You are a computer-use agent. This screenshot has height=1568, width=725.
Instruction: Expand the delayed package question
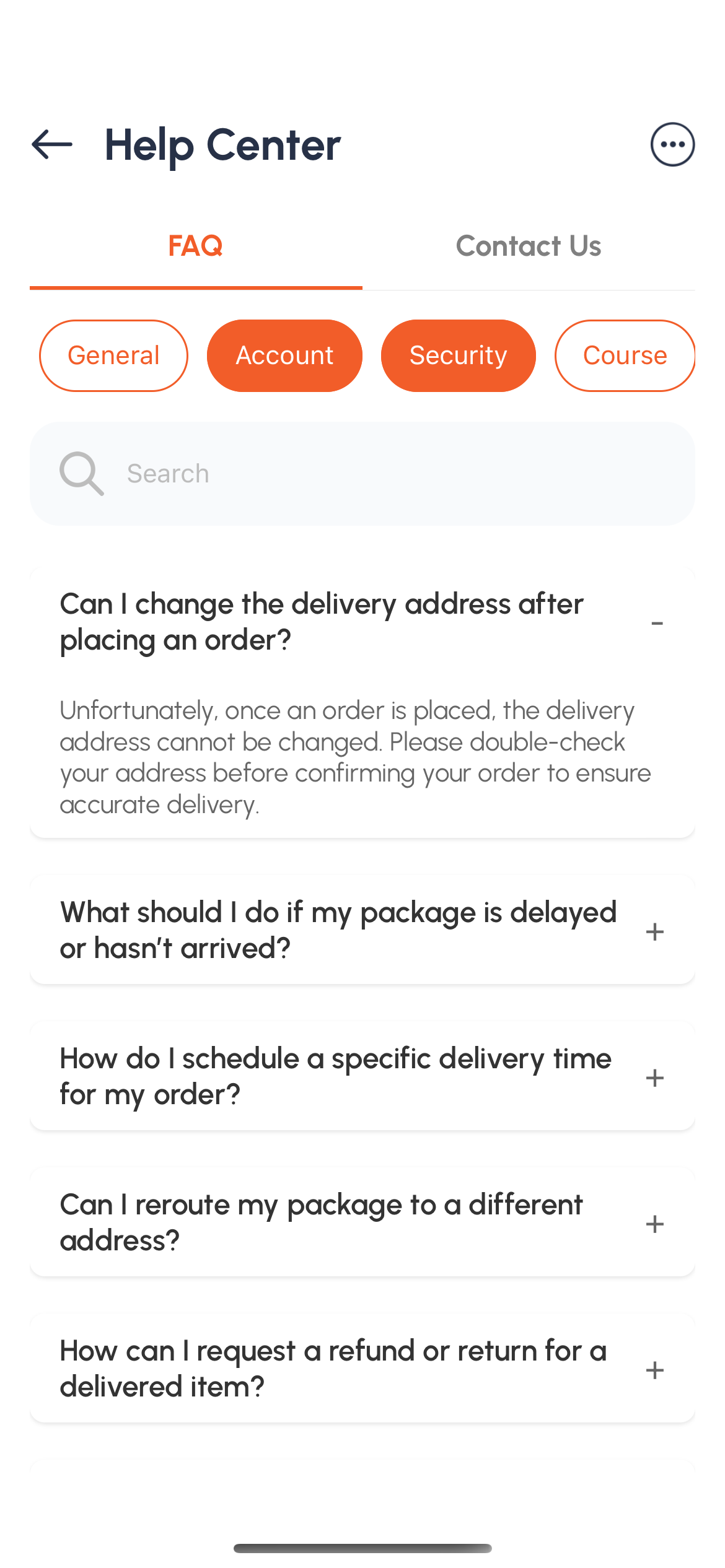point(654,931)
